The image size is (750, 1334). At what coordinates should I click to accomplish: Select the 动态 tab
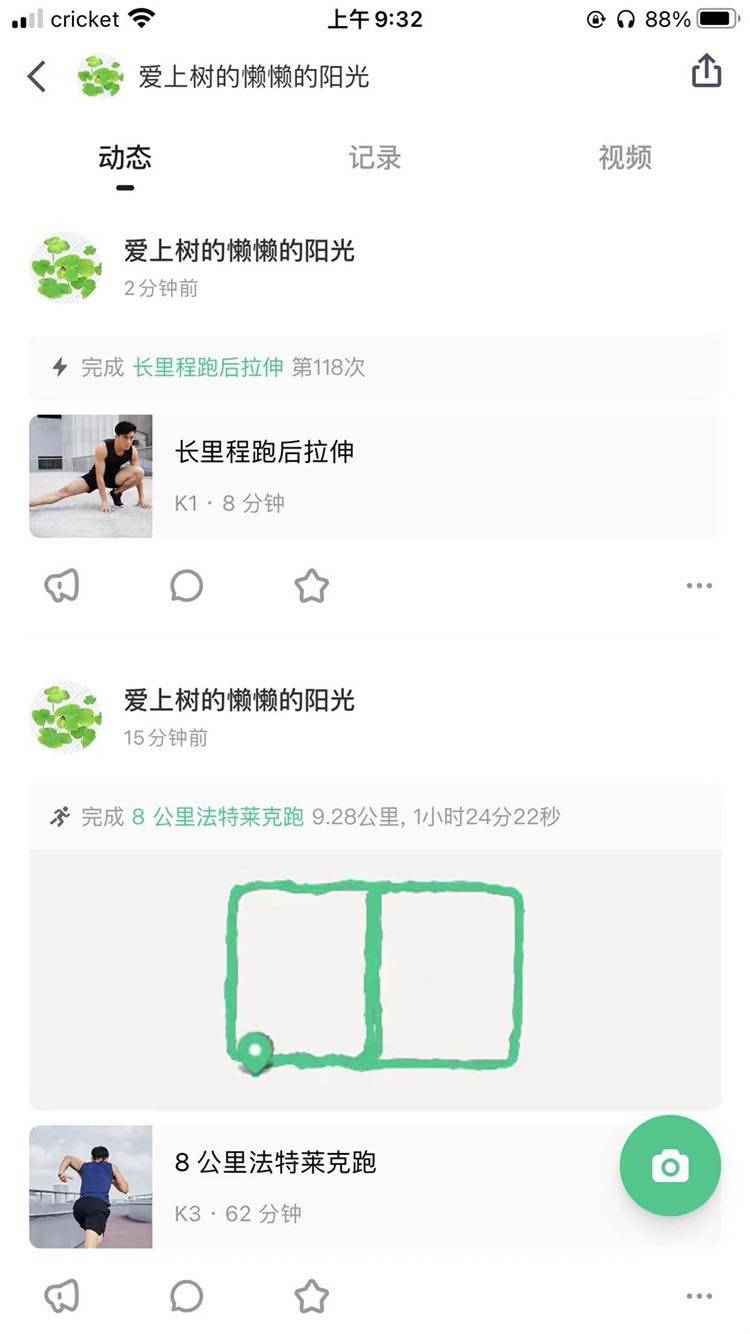coord(125,158)
